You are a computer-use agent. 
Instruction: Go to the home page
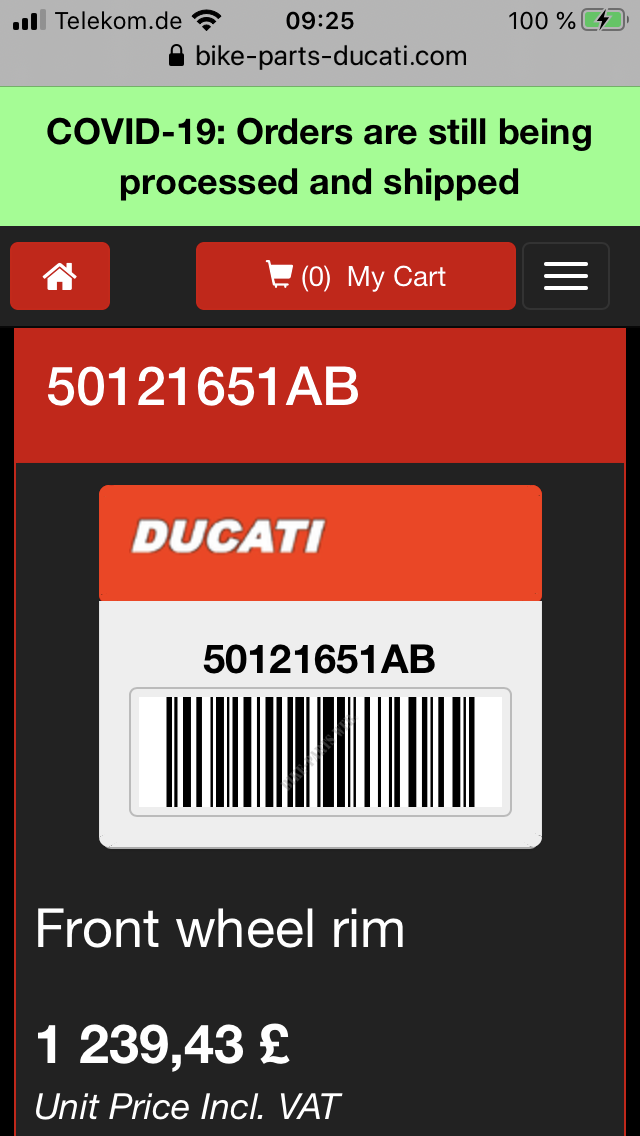click(60, 276)
